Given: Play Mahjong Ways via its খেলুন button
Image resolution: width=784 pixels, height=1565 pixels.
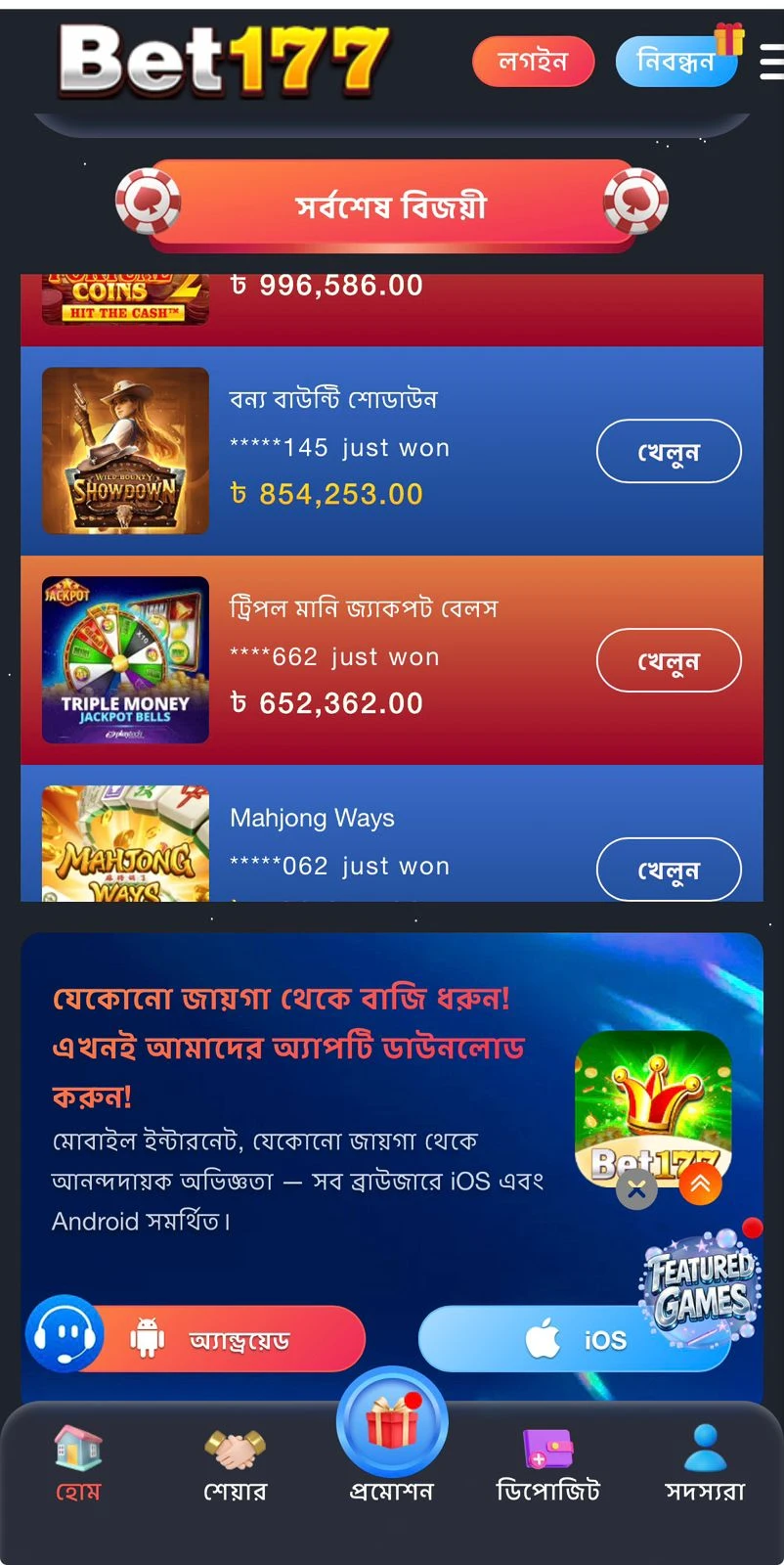Looking at the screenshot, I should click(669, 869).
